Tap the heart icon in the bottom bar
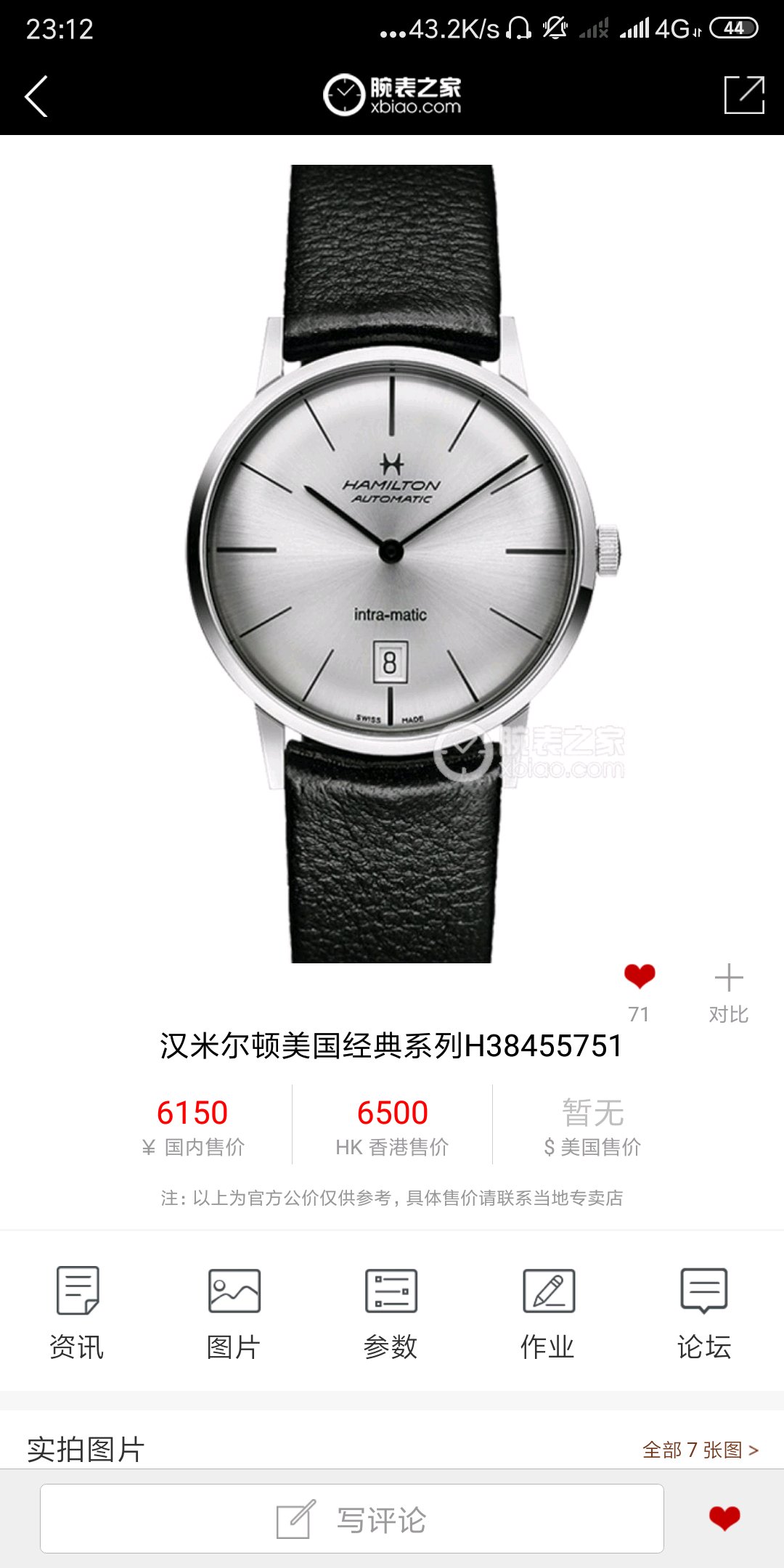This screenshot has width=784, height=1568. pos(724,1518)
